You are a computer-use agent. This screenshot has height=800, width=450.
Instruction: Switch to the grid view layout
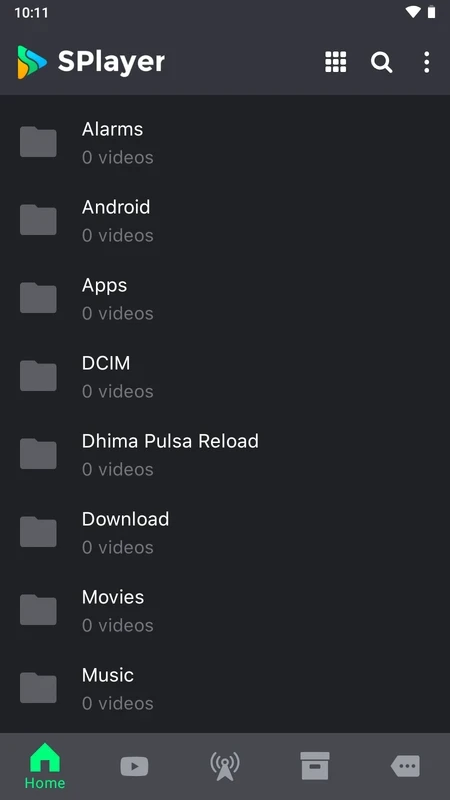[335, 62]
